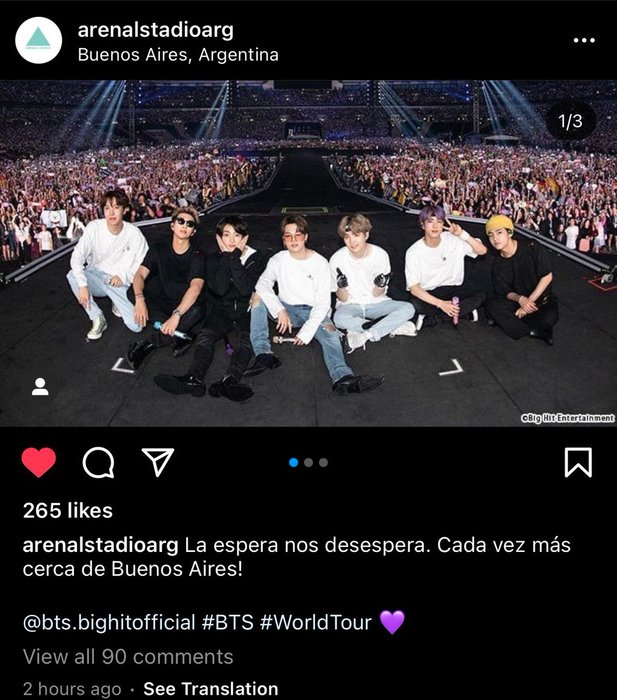The width and height of the screenshot is (617, 700).
Task: Open the comment bubble icon
Action: click(x=98, y=462)
